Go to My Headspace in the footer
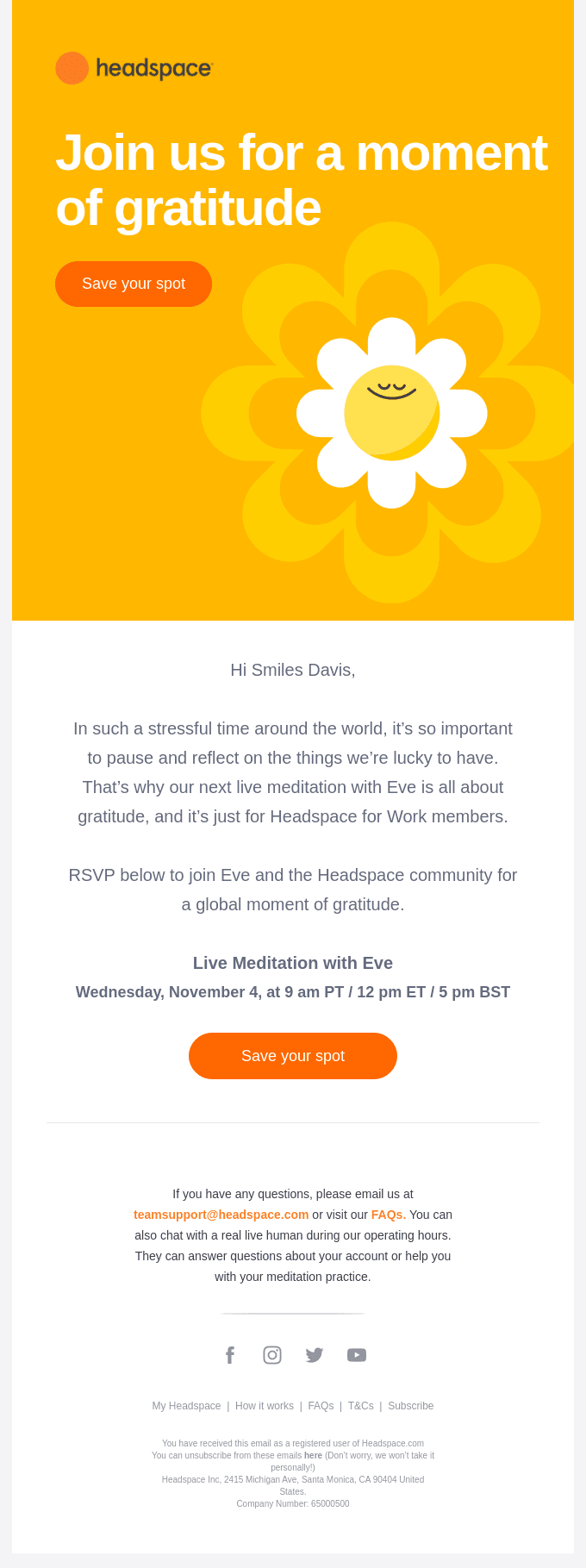This screenshot has width=586, height=1568. click(x=186, y=1406)
